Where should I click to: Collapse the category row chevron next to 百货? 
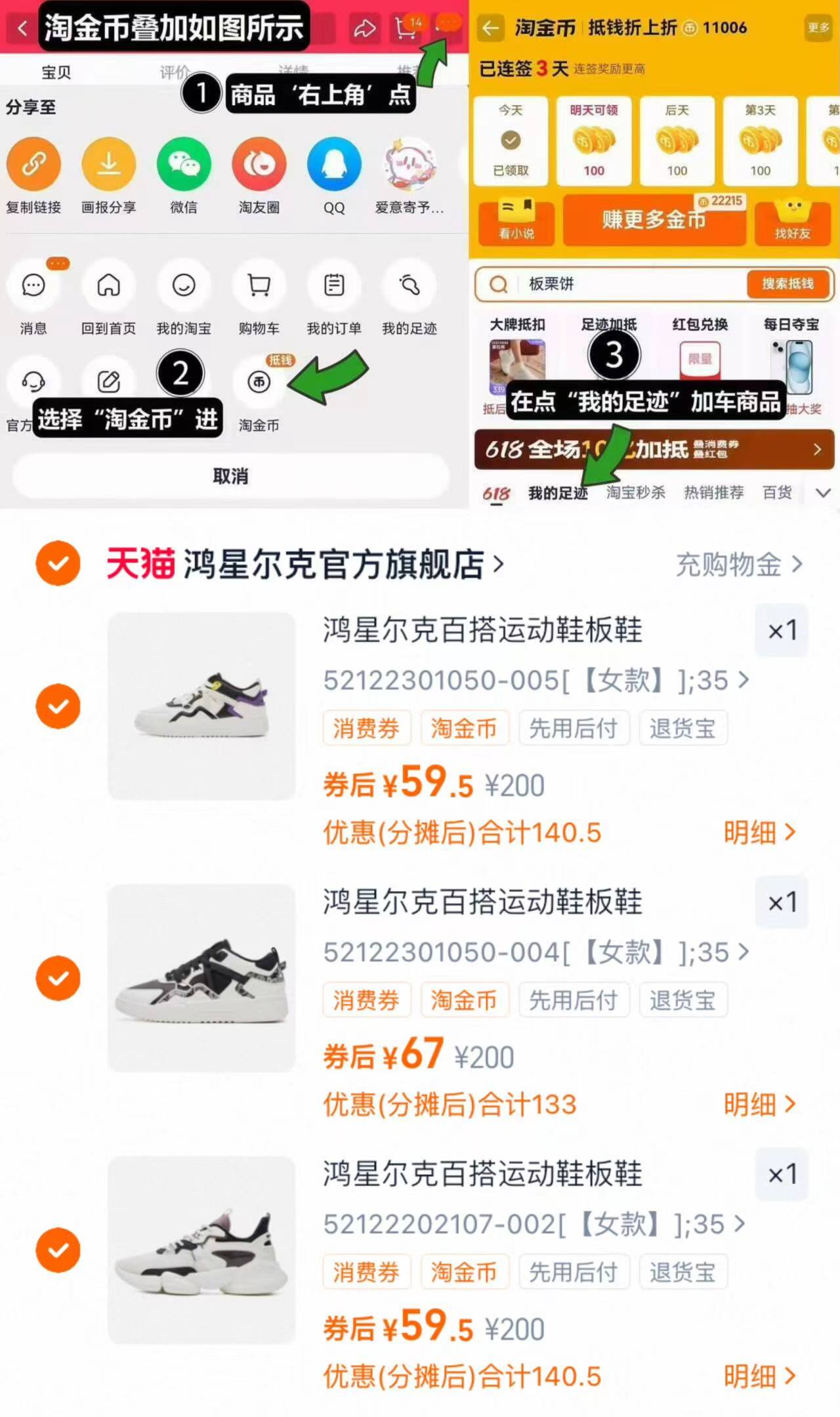coord(824,491)
